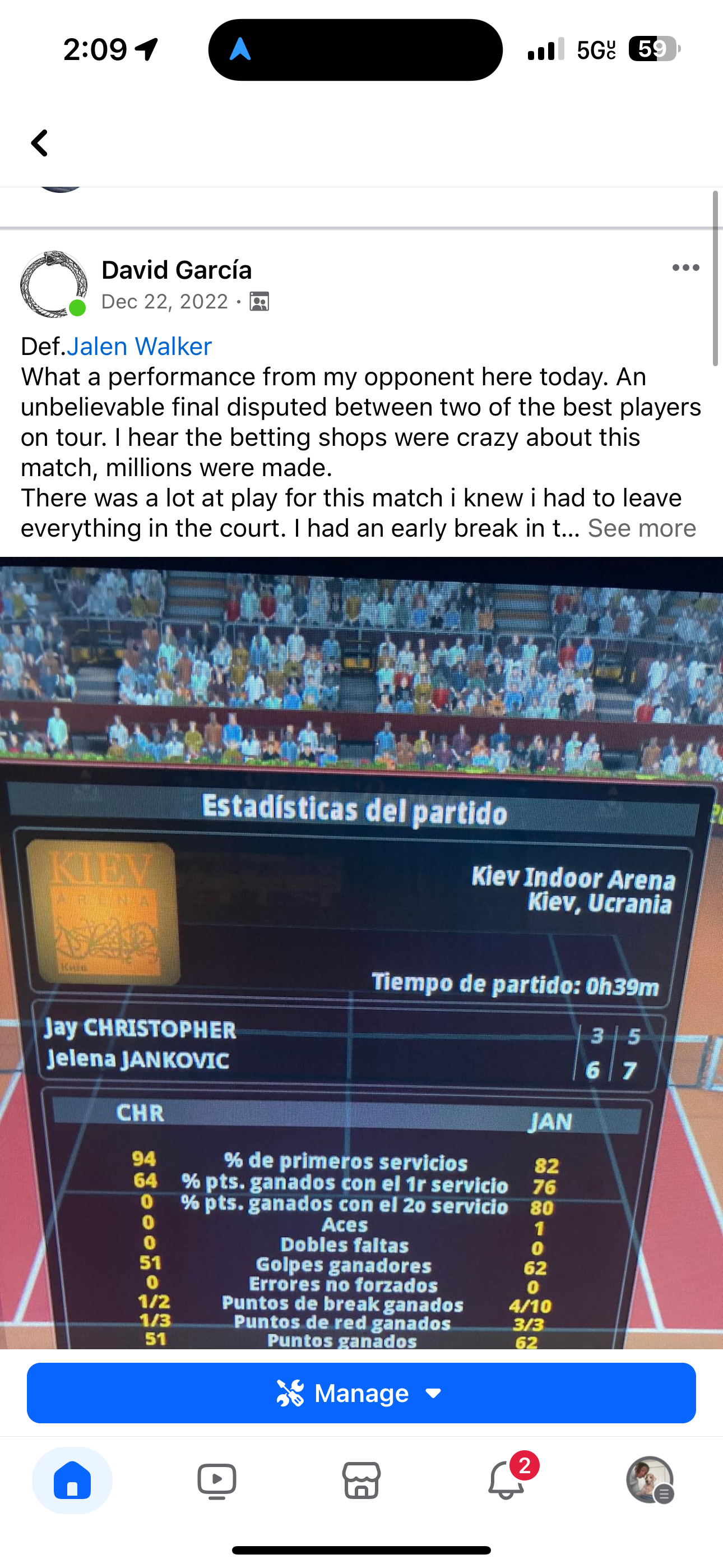Switch to the Video tab
The image size is (723, 1568).
(x=217, y=1481)
